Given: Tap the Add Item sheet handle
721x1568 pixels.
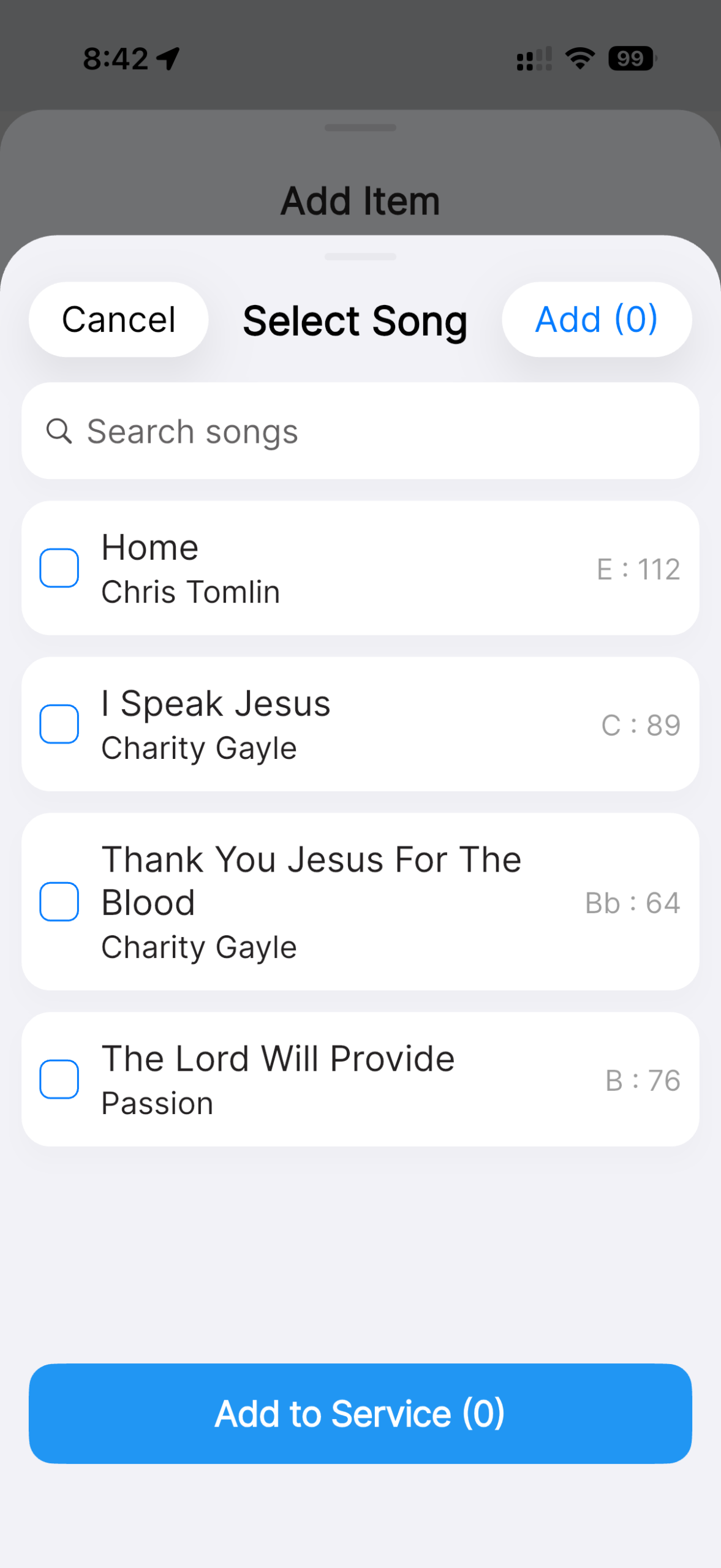Looking at the screenshot, I should tap(360, 127).
